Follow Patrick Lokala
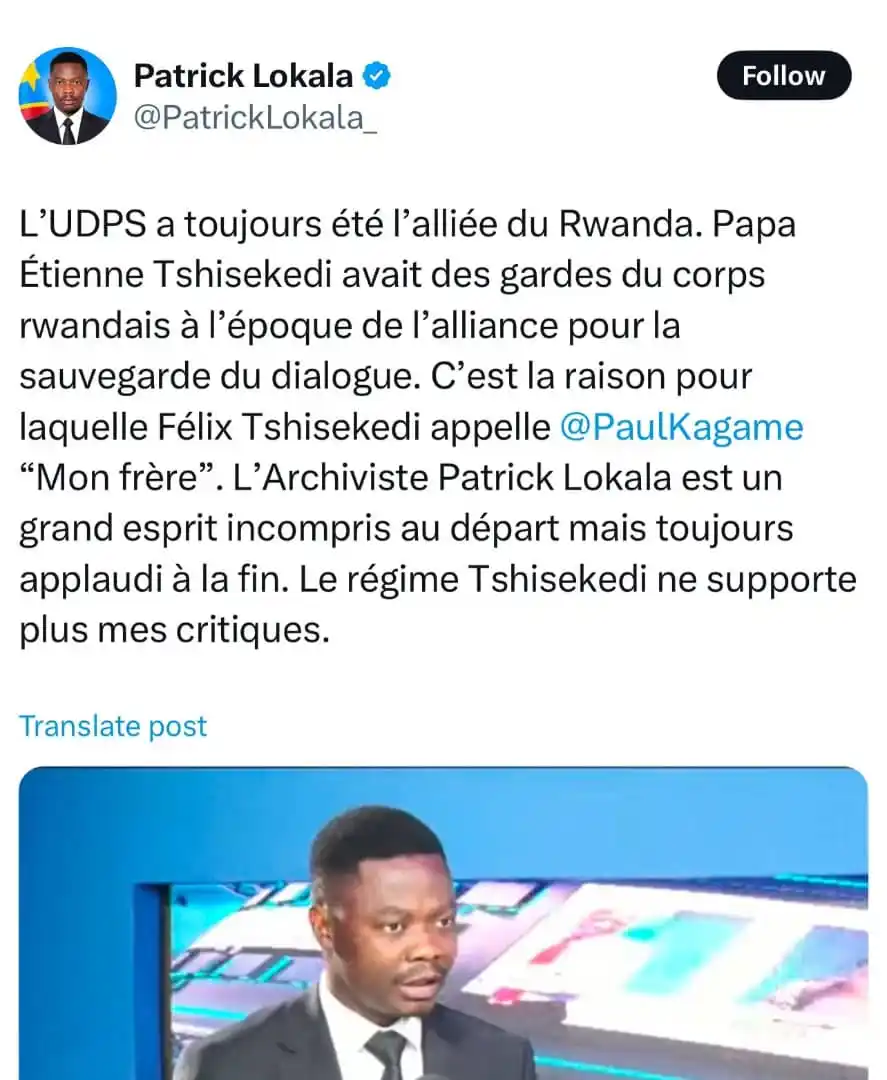This screenshot has width=887, height=1080. [783, 76]
